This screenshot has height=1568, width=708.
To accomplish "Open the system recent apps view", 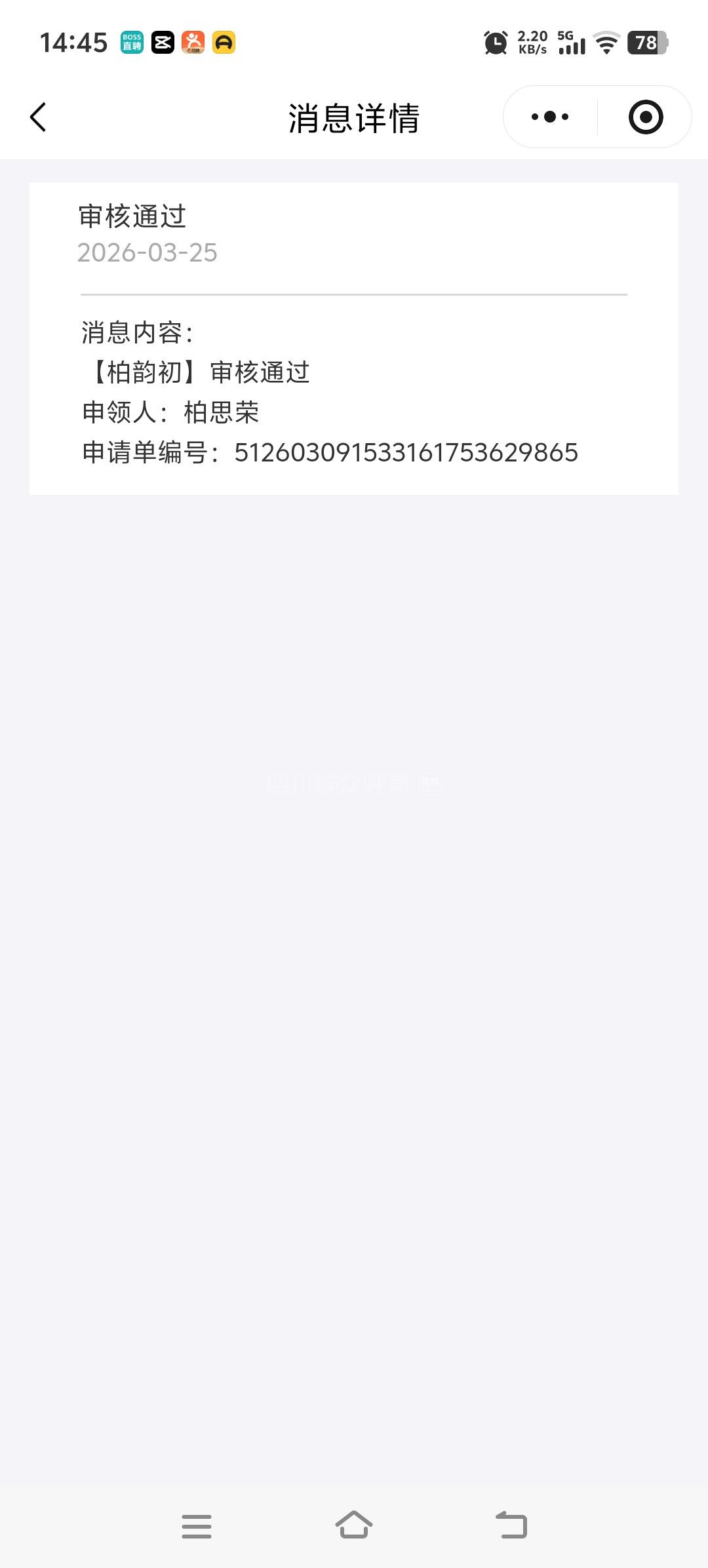I will point(197,1526).
